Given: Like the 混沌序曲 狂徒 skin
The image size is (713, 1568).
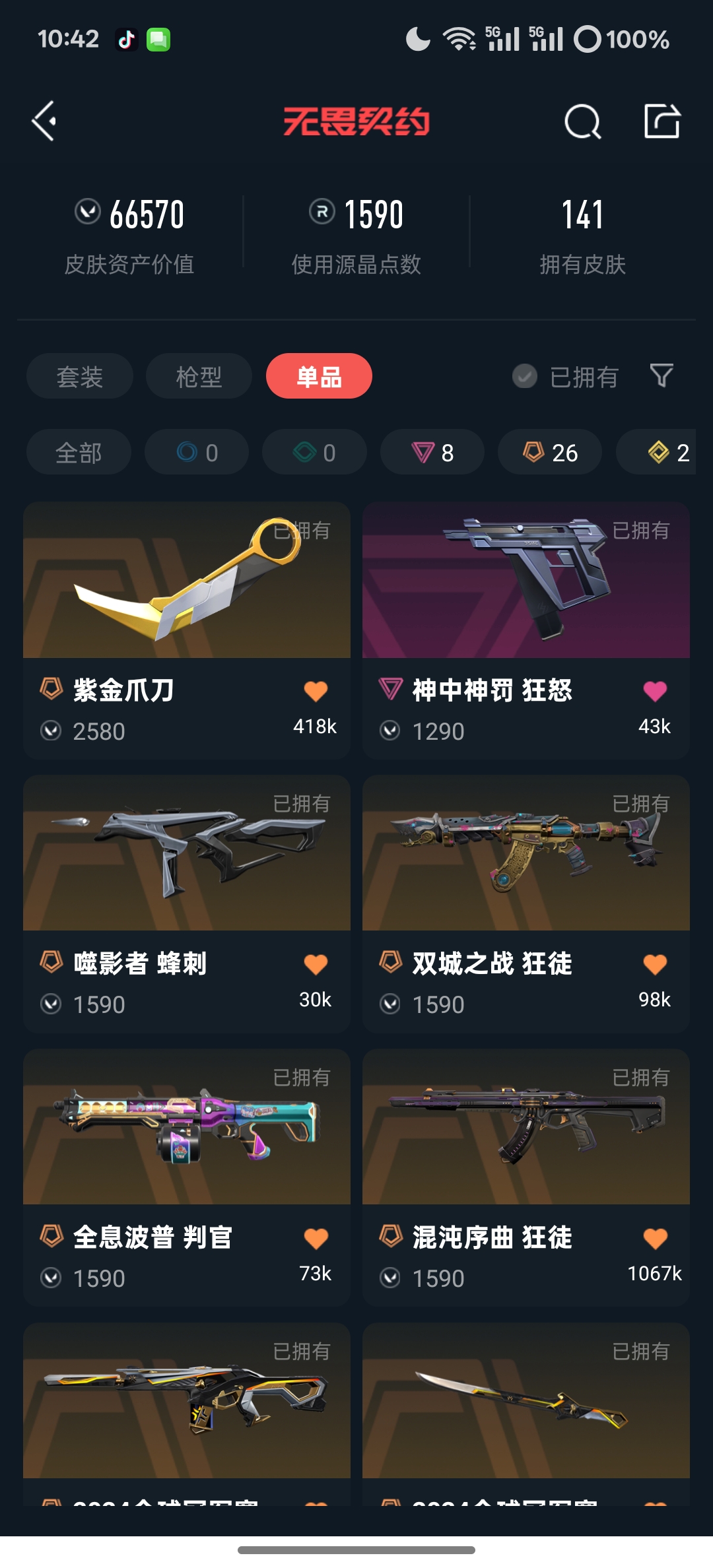Looking at the screenshot, I should [x=655, y=1239].
